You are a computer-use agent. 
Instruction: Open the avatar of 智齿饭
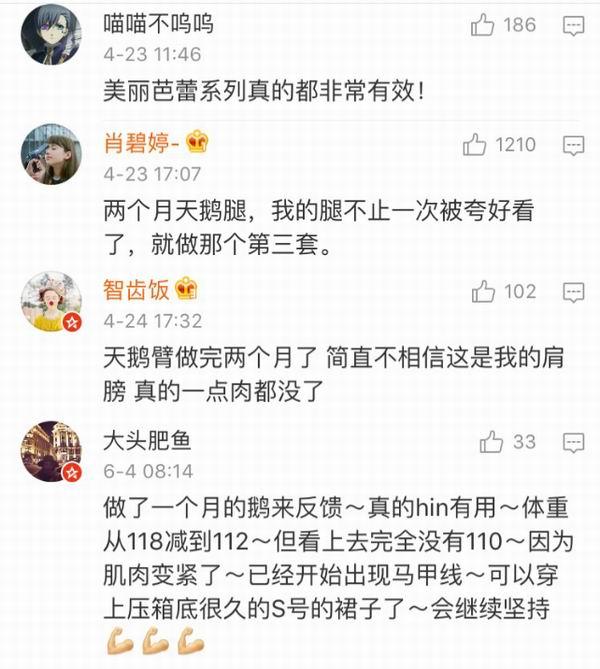(x=51, y=302)
